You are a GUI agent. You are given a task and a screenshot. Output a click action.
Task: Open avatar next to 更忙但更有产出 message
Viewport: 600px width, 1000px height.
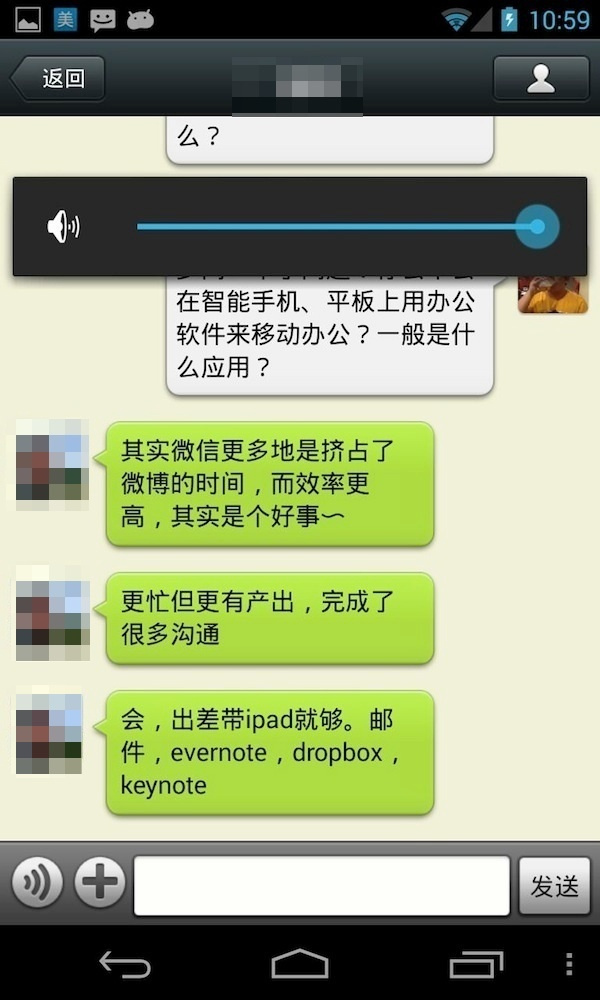52,613
